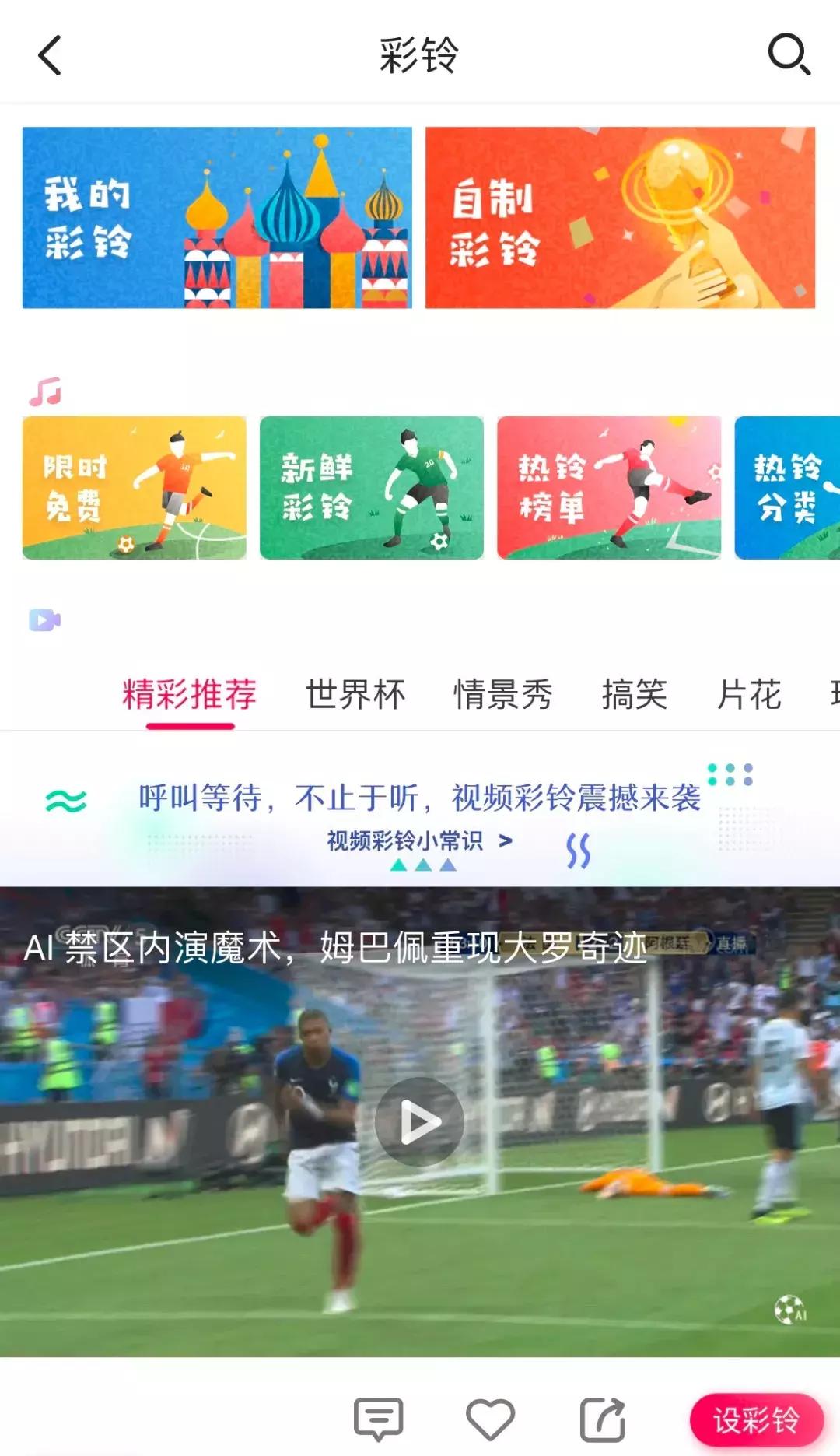Play the 姆巴佩 video with the play button
The image size is (840, 1456).
[x=420, y=1121]
